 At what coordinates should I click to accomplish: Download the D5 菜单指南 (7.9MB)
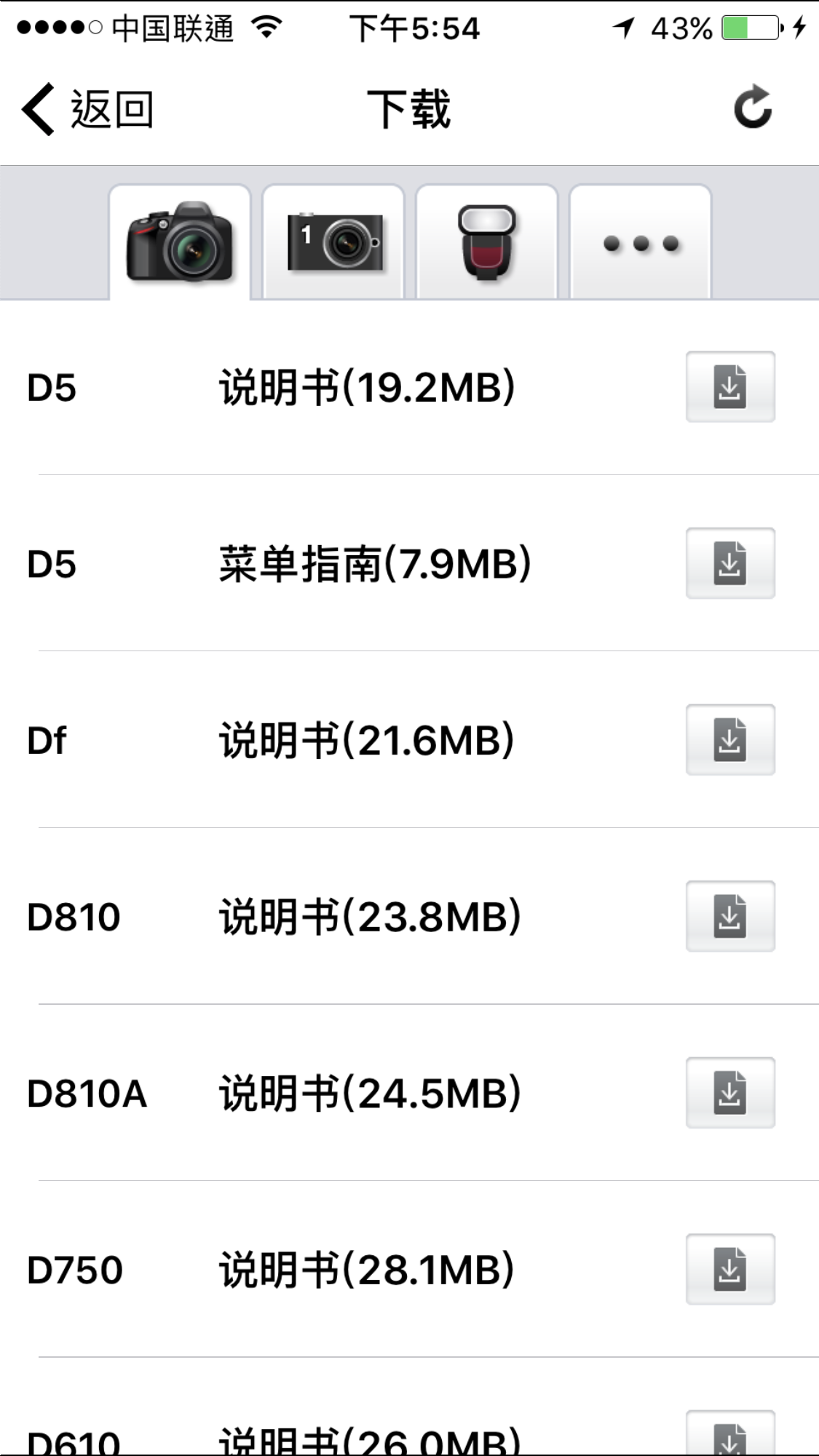[730, 563]
